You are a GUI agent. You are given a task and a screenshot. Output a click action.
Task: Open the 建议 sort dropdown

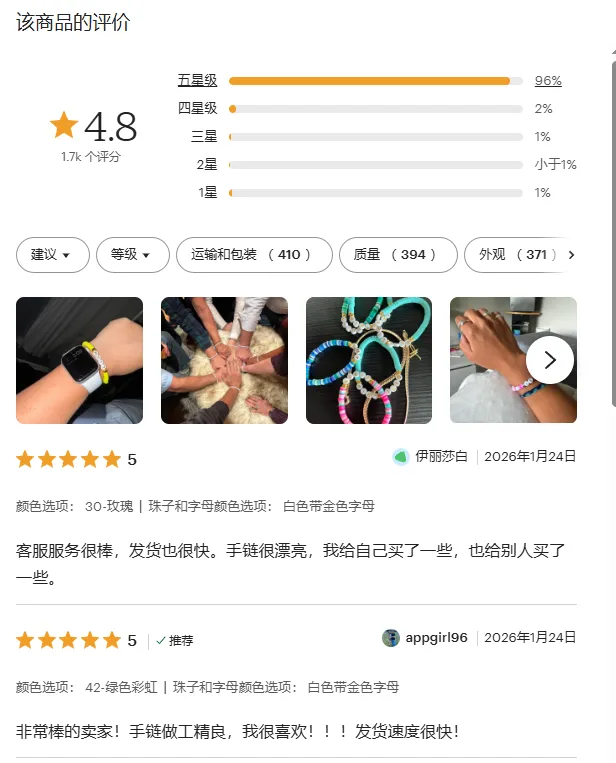52,255
